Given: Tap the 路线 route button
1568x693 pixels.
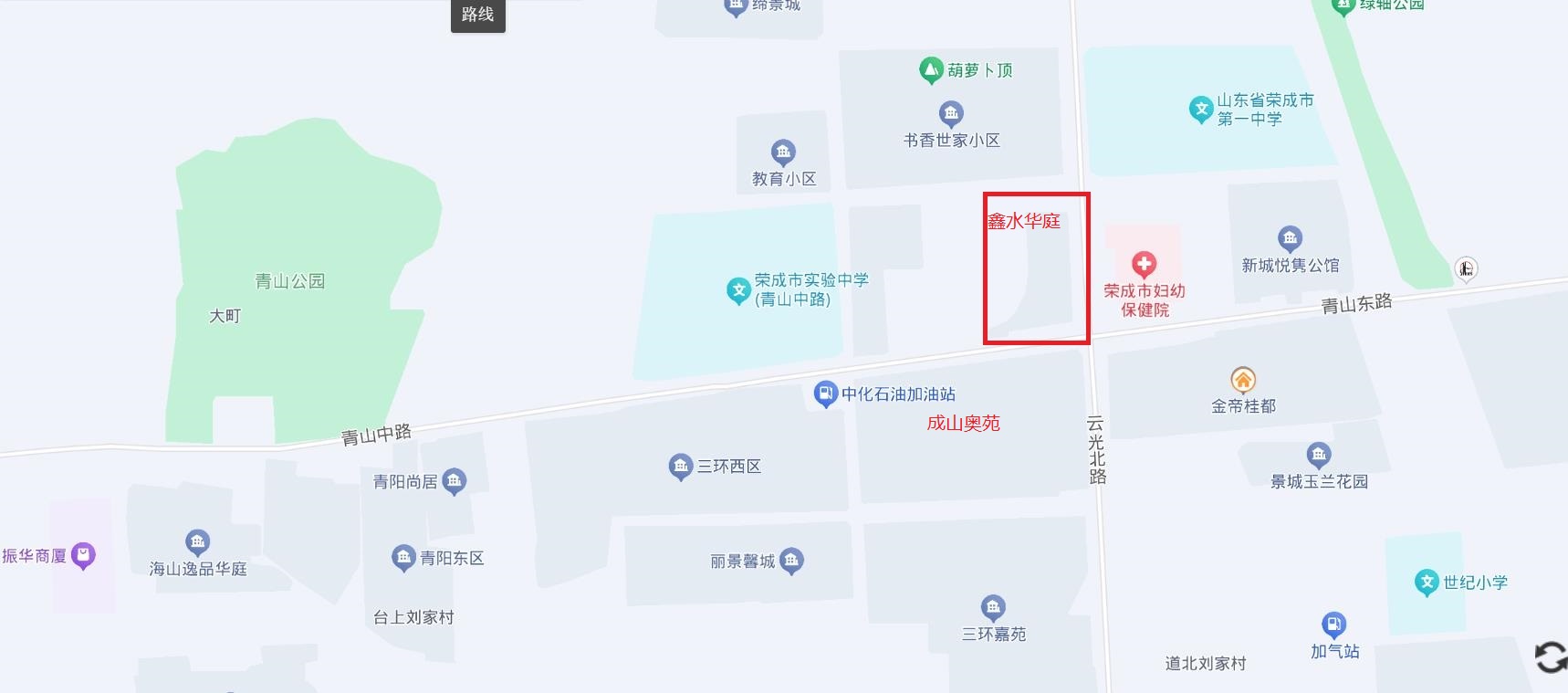Looking at the screenshot, I should click(x=477, y=15).
